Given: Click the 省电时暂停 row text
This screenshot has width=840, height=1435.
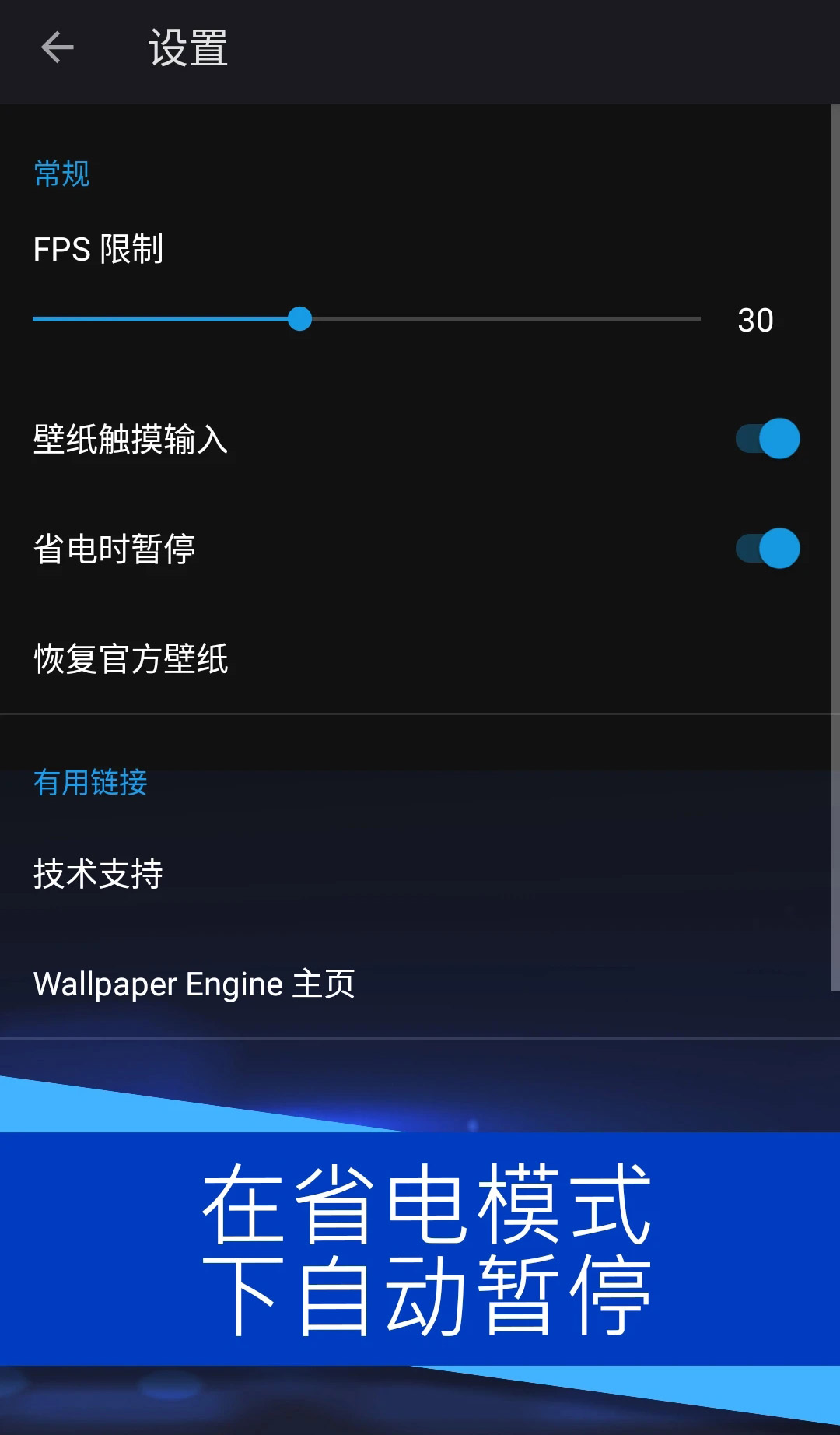Looking at the screenshot, I should 115,549.
